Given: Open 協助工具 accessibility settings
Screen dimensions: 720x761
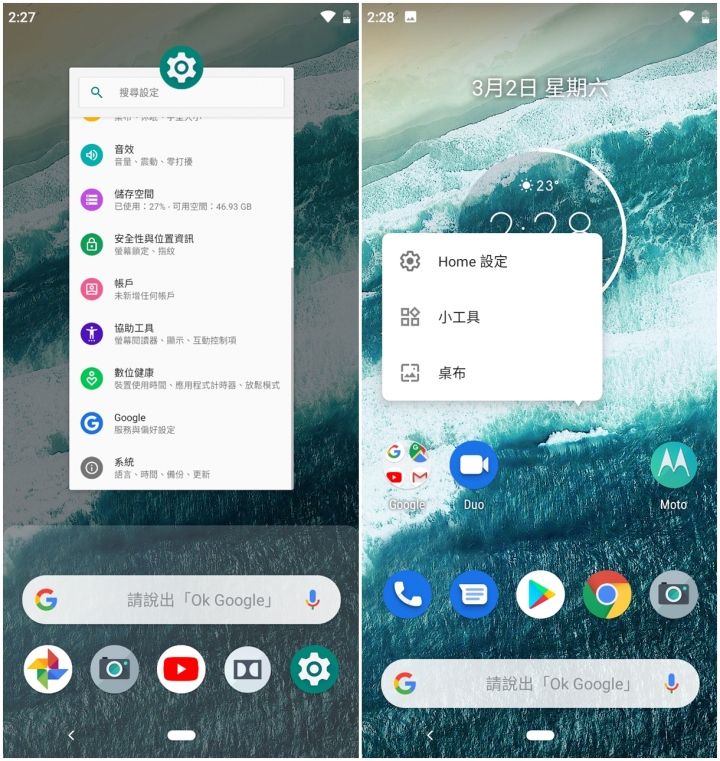Looking at the screenshot, I should tap(180, 333).
